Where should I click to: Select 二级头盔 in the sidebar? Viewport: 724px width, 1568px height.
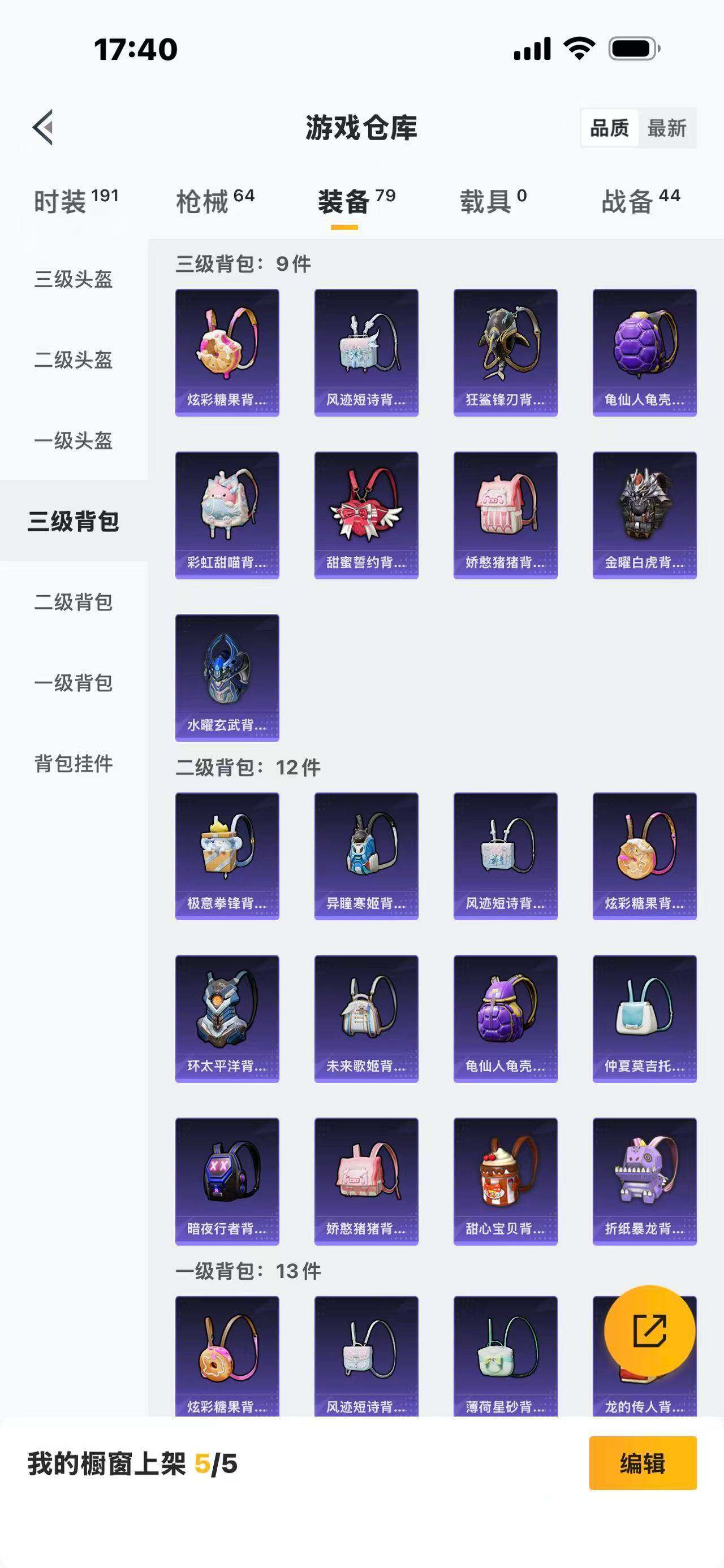pos(74,359)
